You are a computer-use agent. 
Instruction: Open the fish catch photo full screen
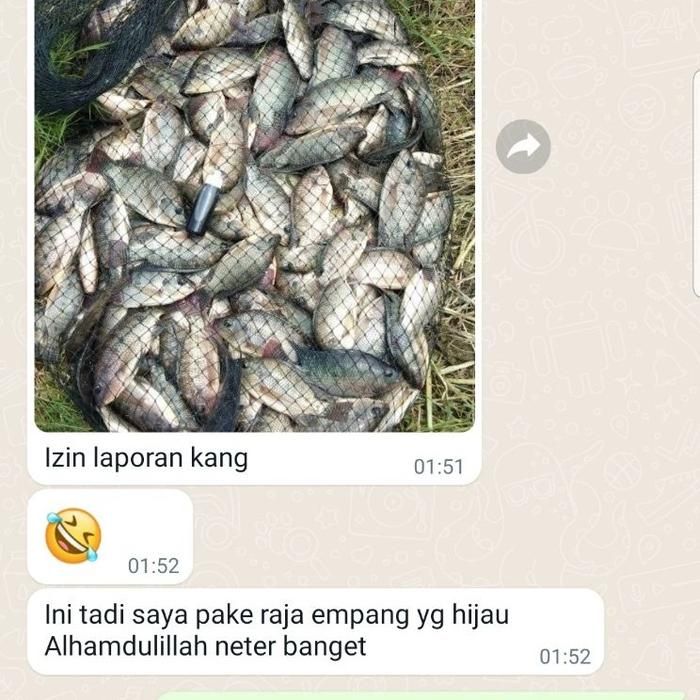pyautogui.click(x=255, y=215)
